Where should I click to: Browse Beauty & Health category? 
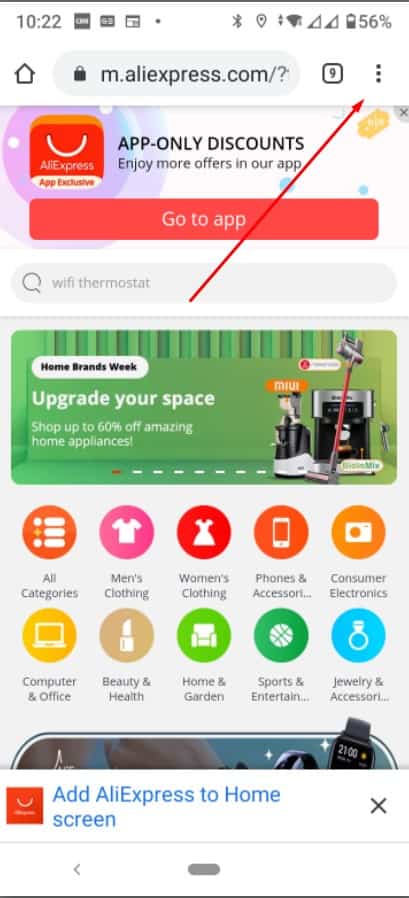pos(127,656)
